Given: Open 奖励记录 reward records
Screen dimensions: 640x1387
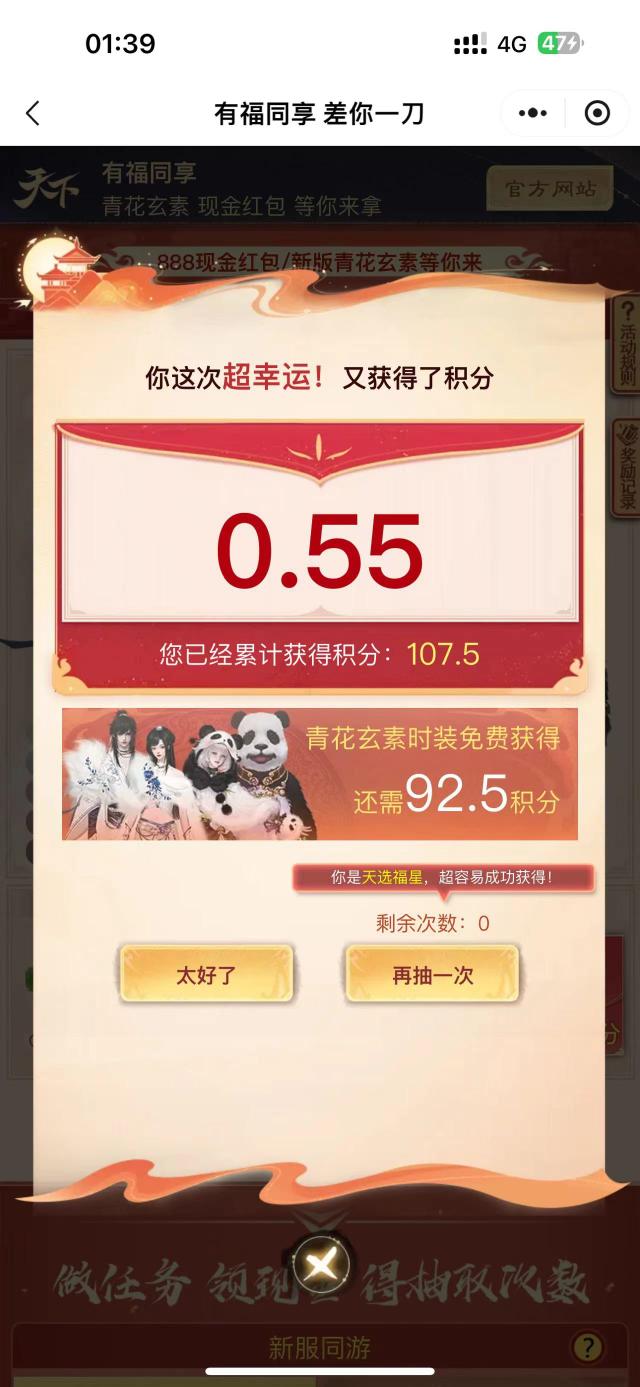Looking at the screenshot, I should 627,467.
